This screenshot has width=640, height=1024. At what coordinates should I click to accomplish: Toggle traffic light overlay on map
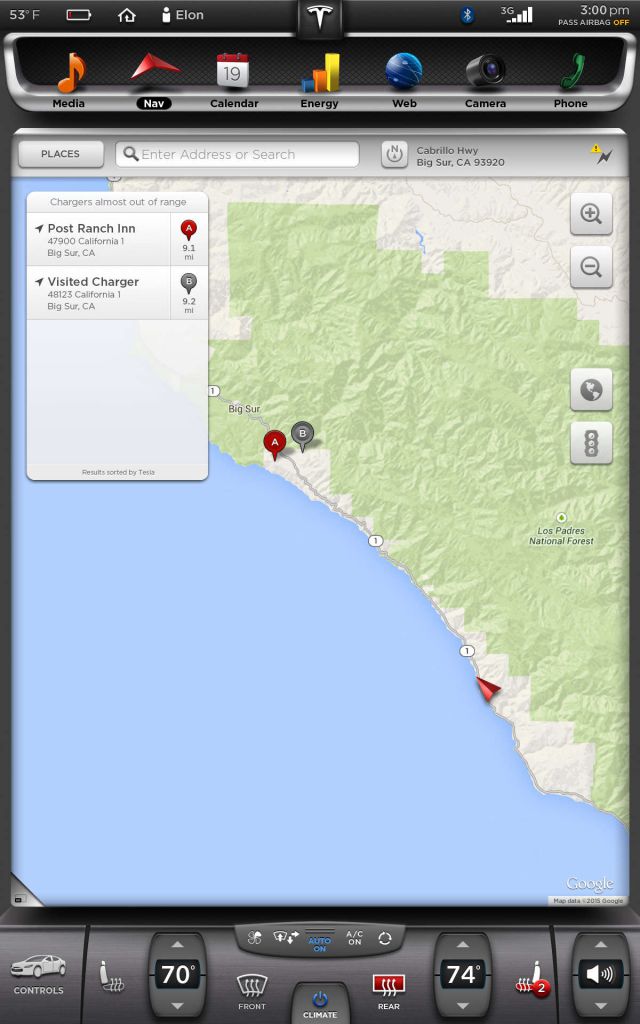tap(591, 443)
